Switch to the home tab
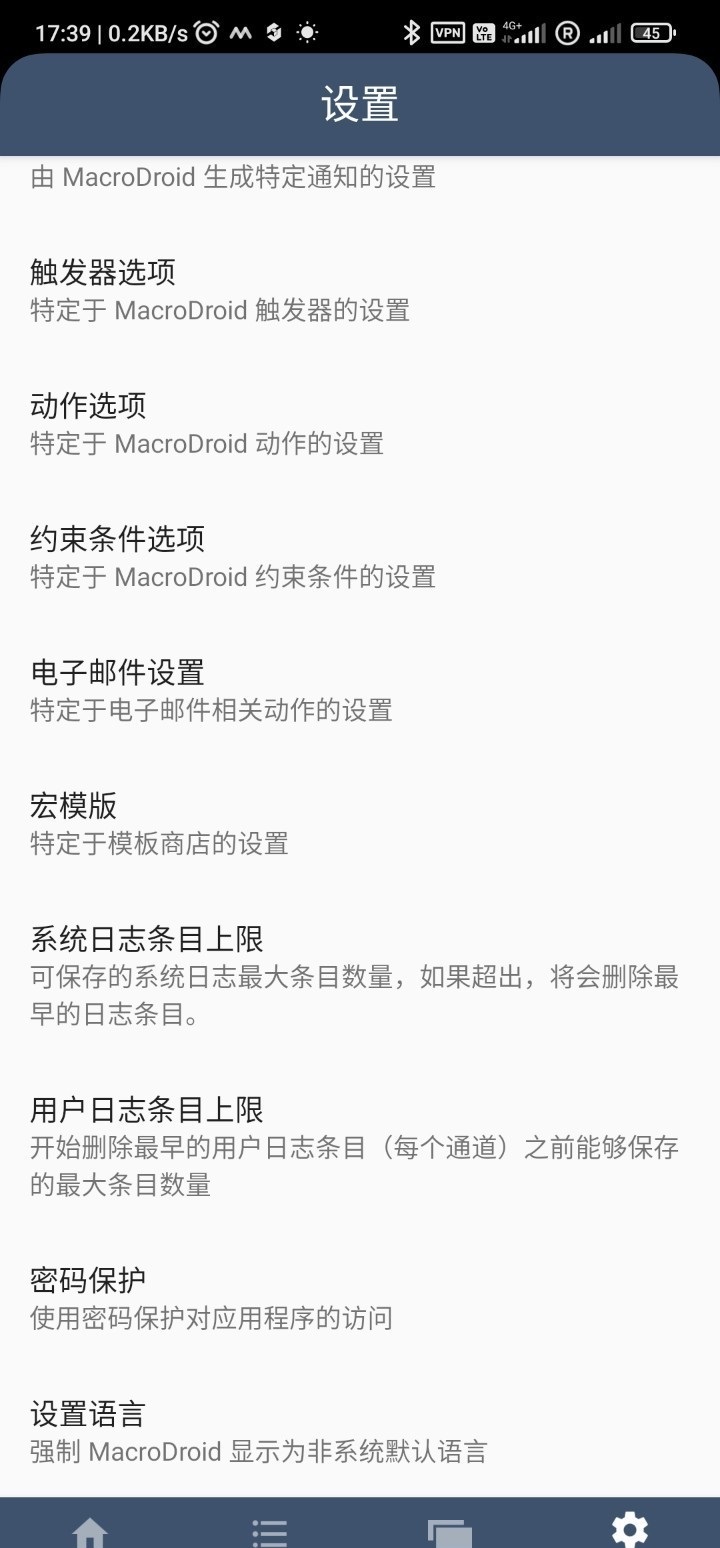Image resolution: width=720 pixels, height=1548 pixels. 90,1528
